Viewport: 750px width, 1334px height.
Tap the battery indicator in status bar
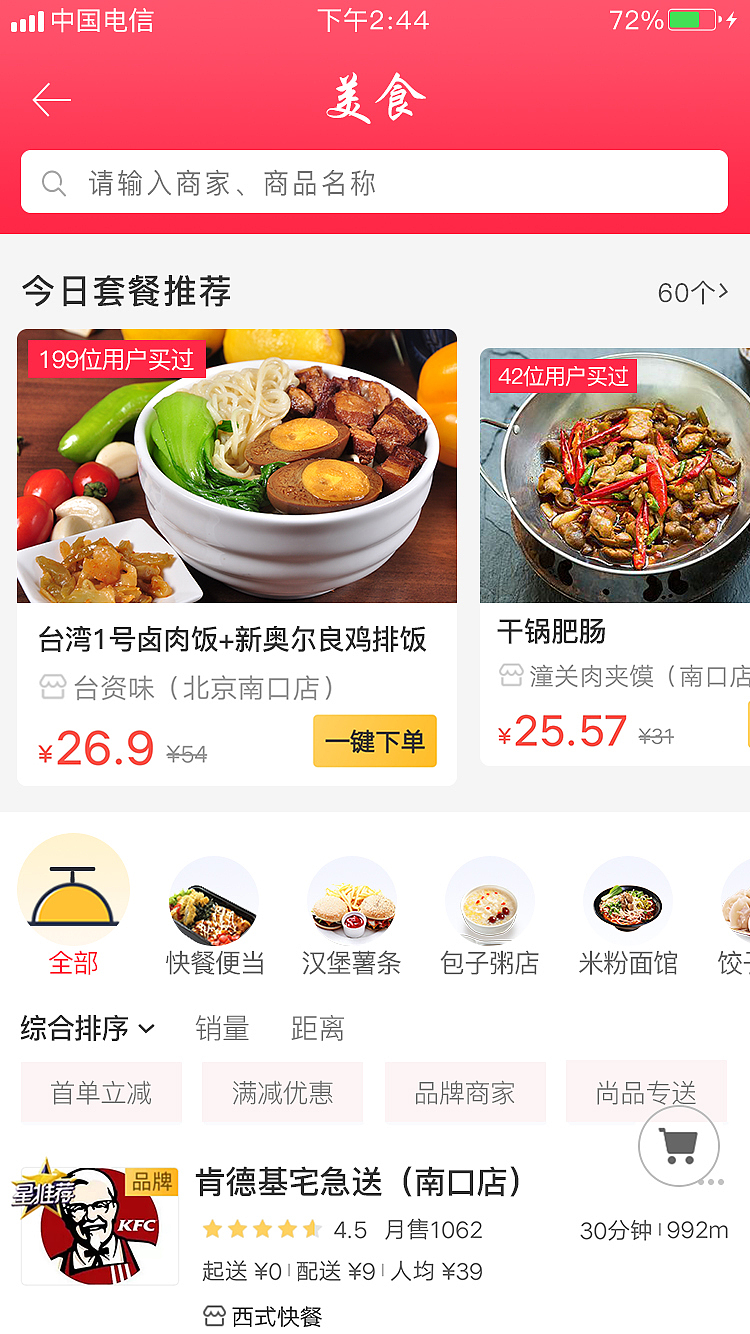coord(692,19)
